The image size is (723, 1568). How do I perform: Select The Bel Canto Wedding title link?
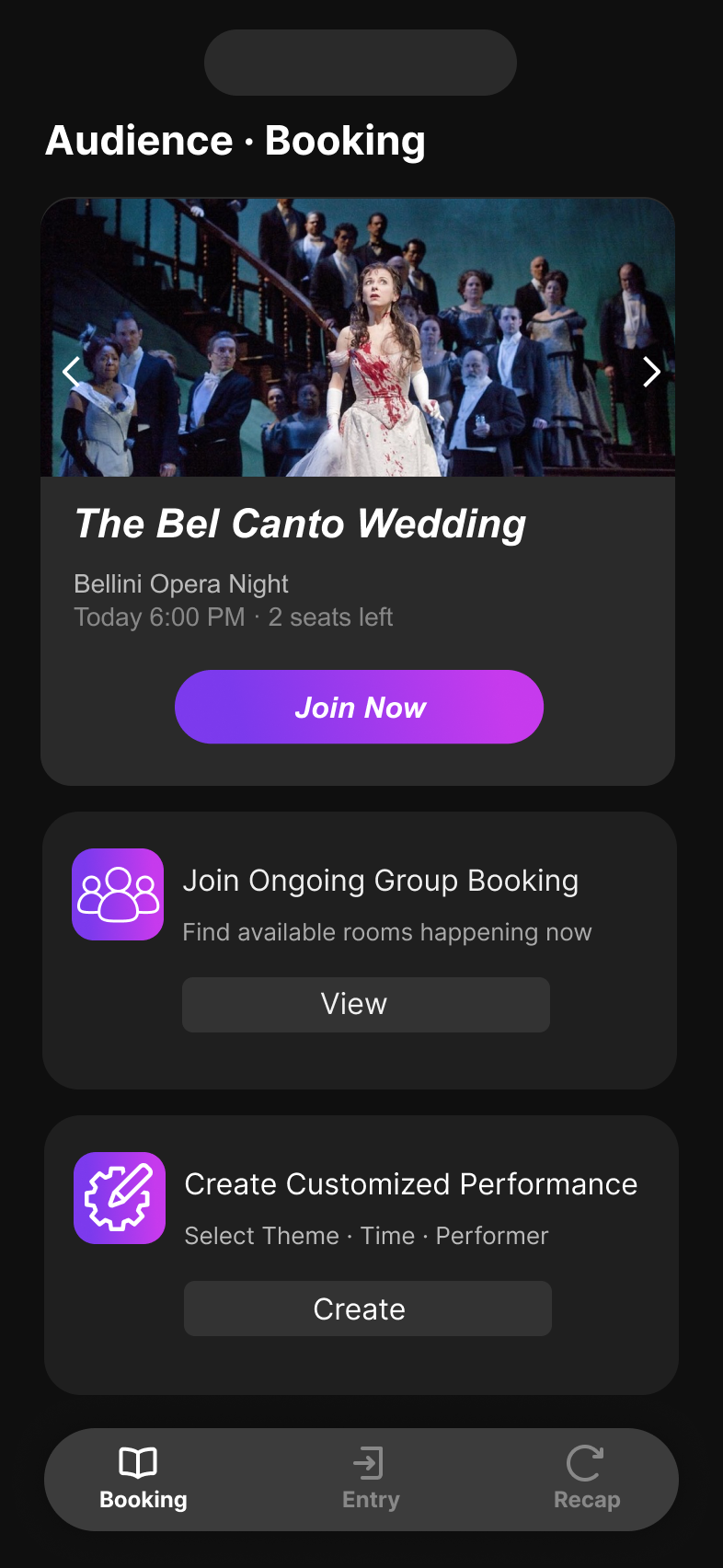click(300, 523)
